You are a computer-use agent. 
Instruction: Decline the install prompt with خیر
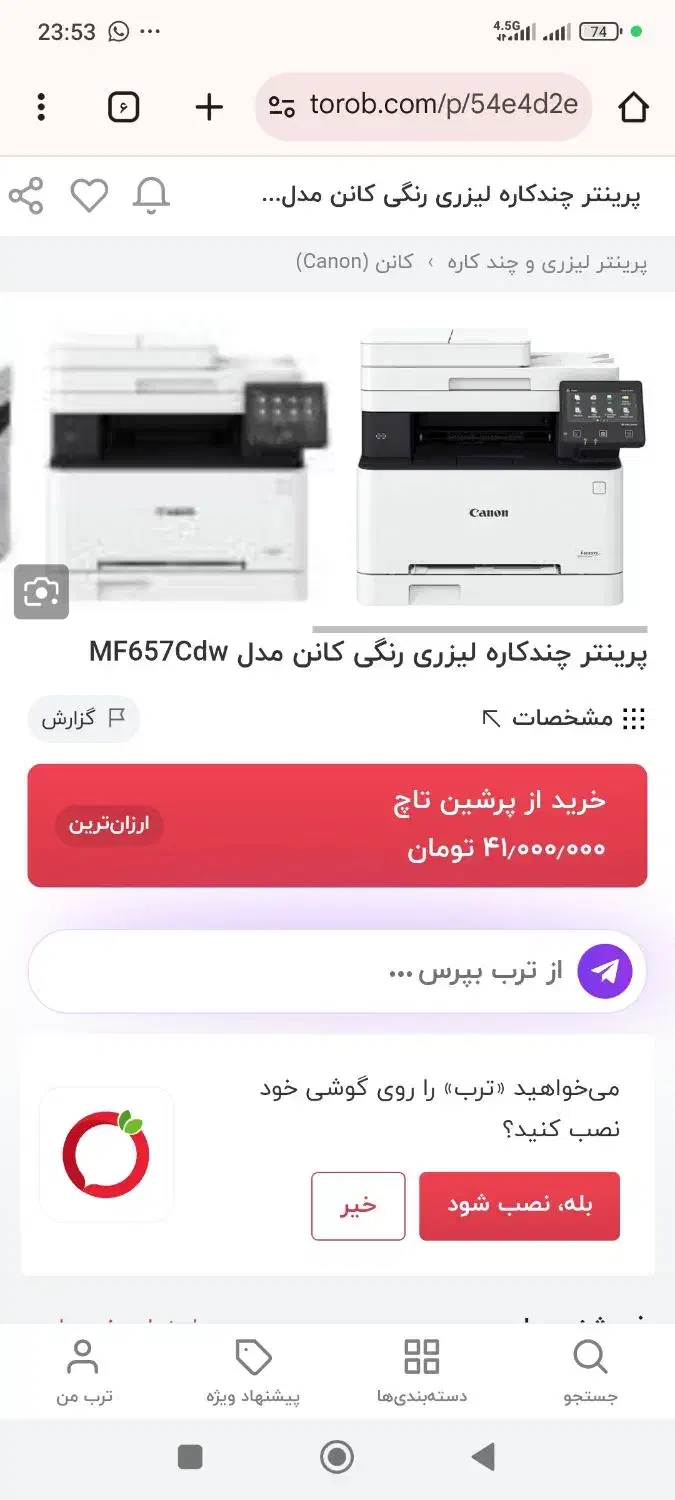[358, 1205]
